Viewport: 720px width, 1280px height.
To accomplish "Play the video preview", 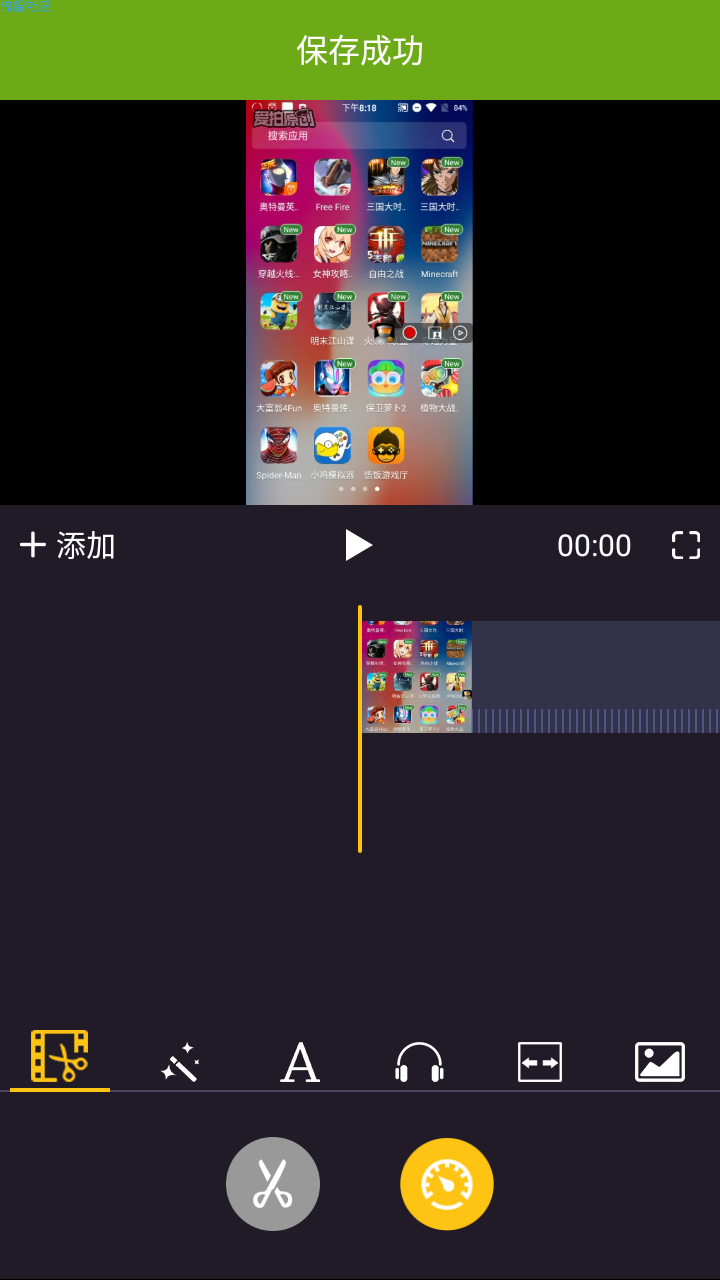I will (358, 545).
